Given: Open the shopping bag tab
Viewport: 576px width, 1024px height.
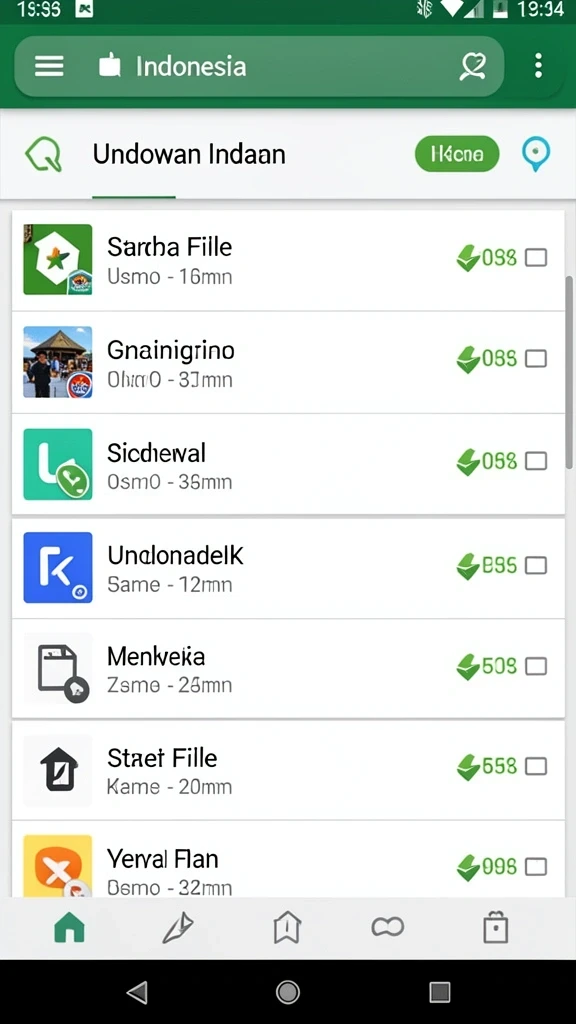Looking at the screenshot, I should coord(496,927).
